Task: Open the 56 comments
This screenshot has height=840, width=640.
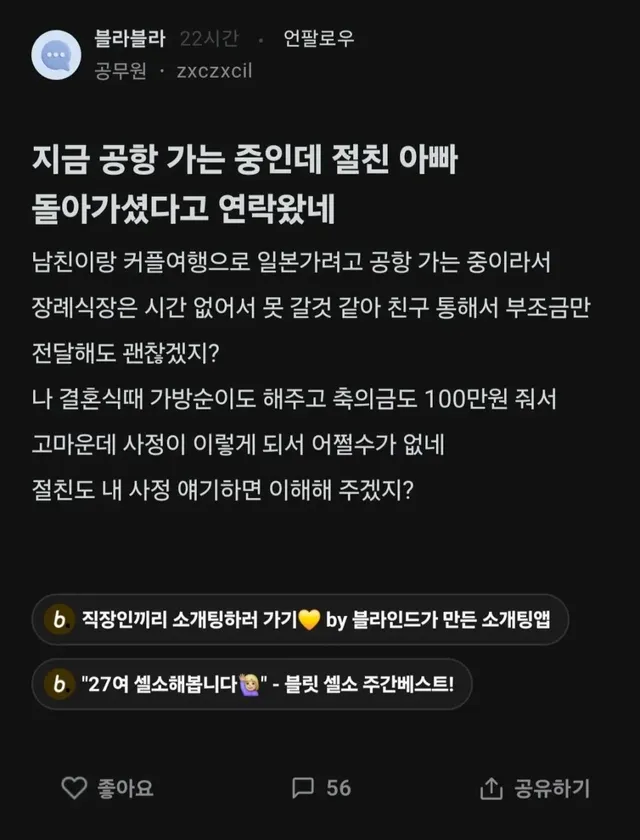Action: pos(321,788)
